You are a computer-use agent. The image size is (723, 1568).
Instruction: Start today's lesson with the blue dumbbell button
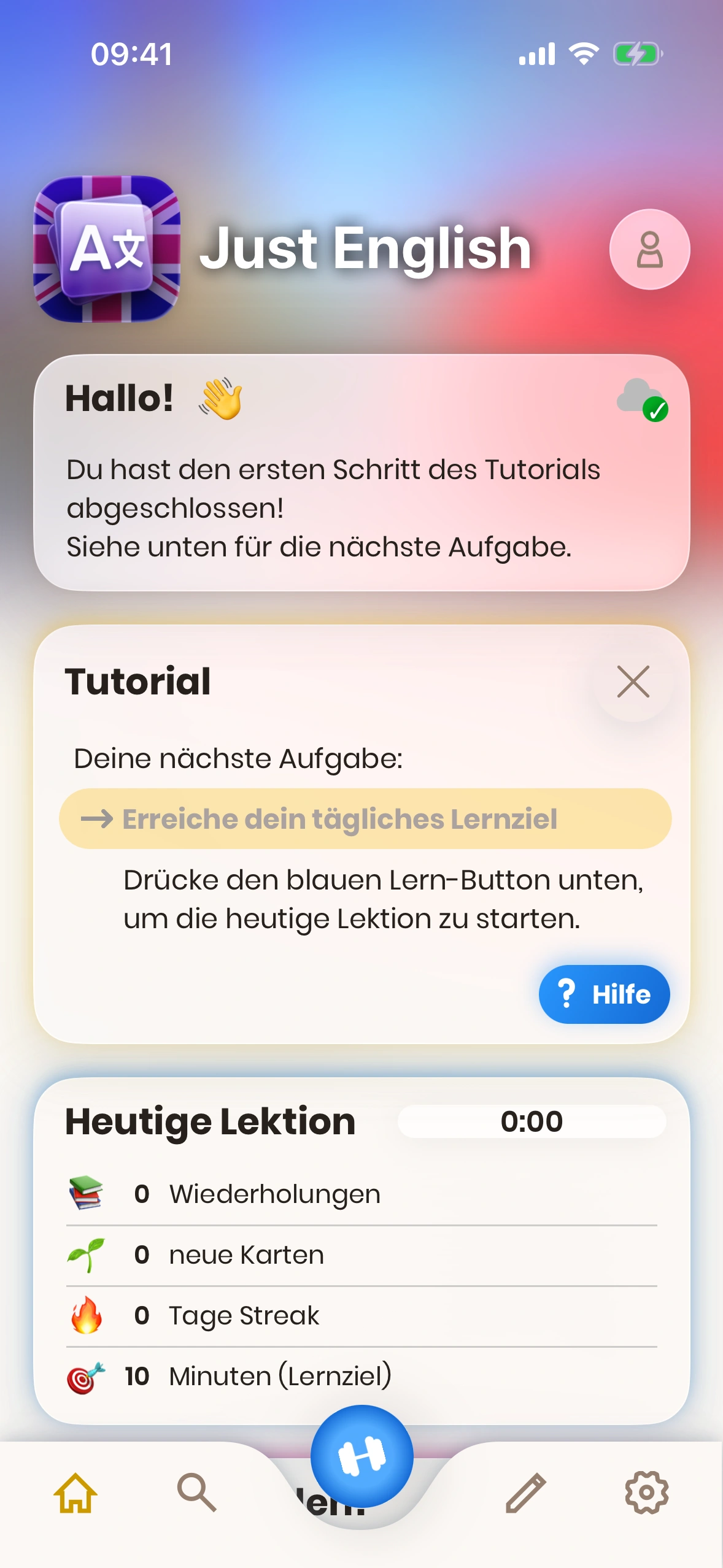361,1455
